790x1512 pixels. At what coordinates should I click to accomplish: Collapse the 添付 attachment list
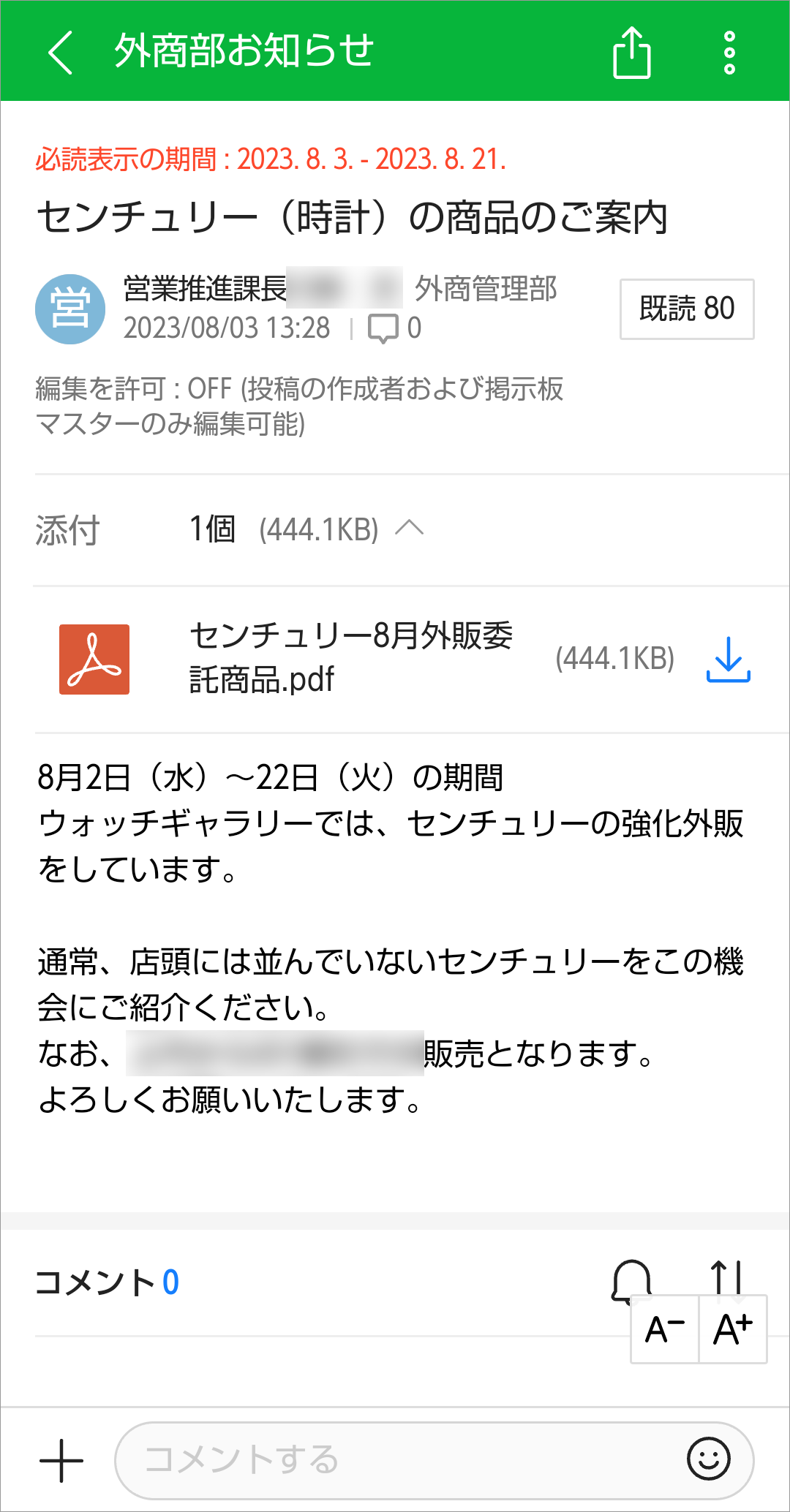tap(409, 528)
